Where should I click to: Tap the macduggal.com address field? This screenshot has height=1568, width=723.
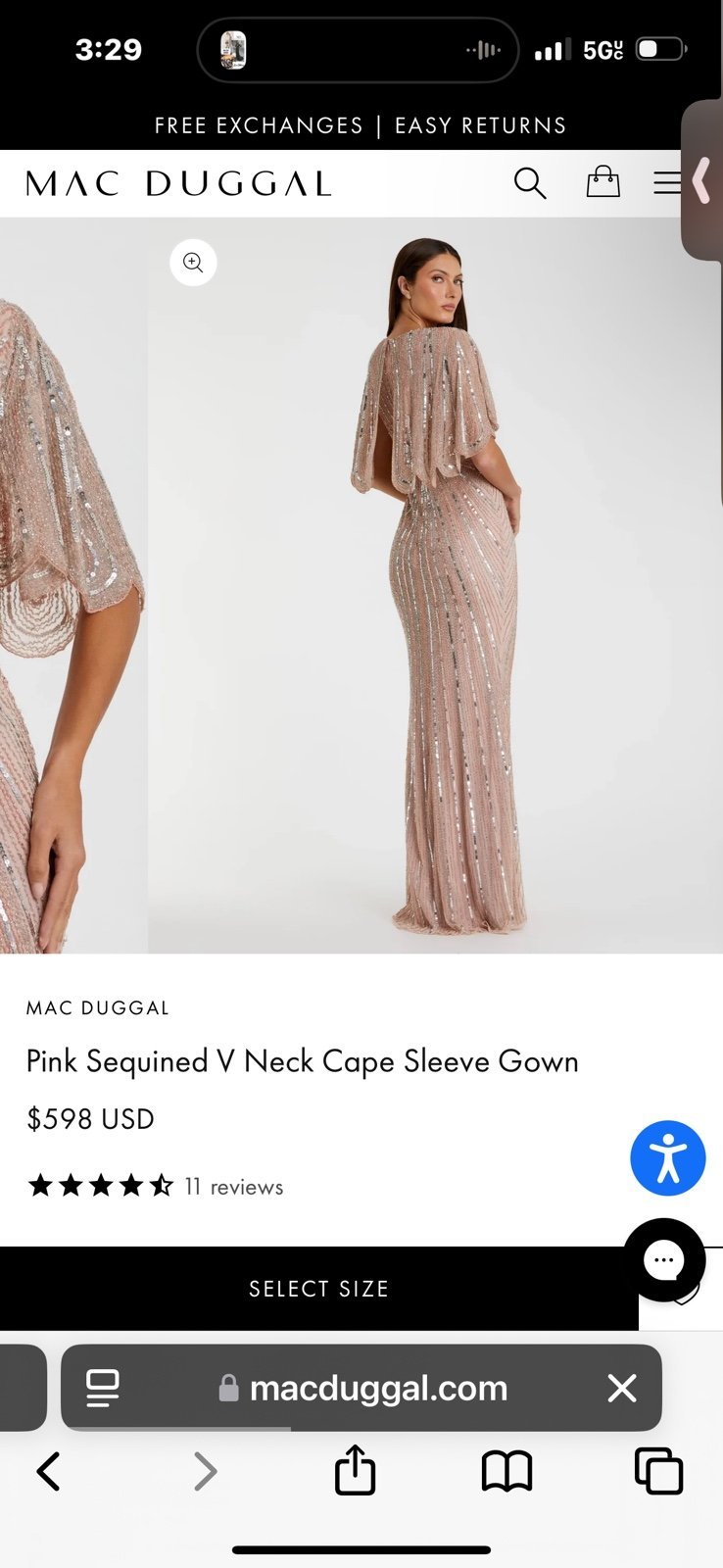click(362, 1388)
